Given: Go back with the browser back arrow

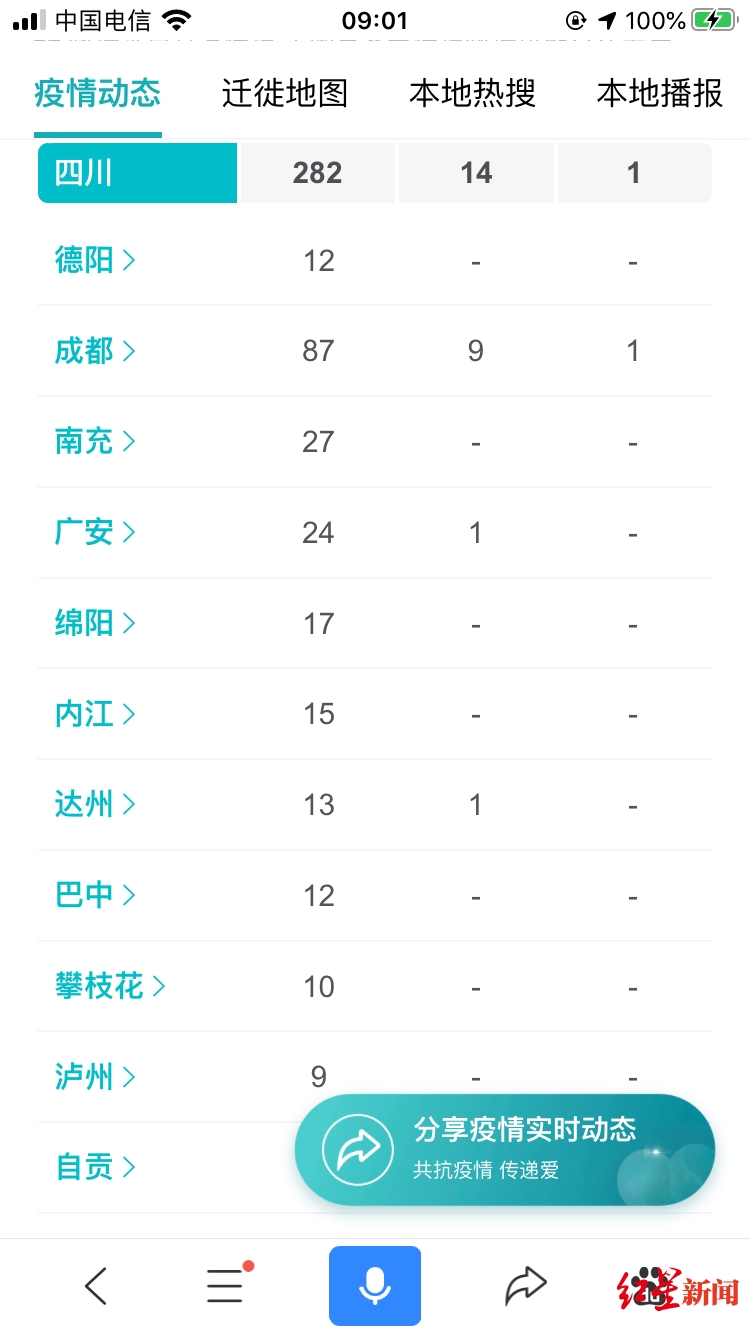Looking at the screenshot, I should coord(96,1286).
